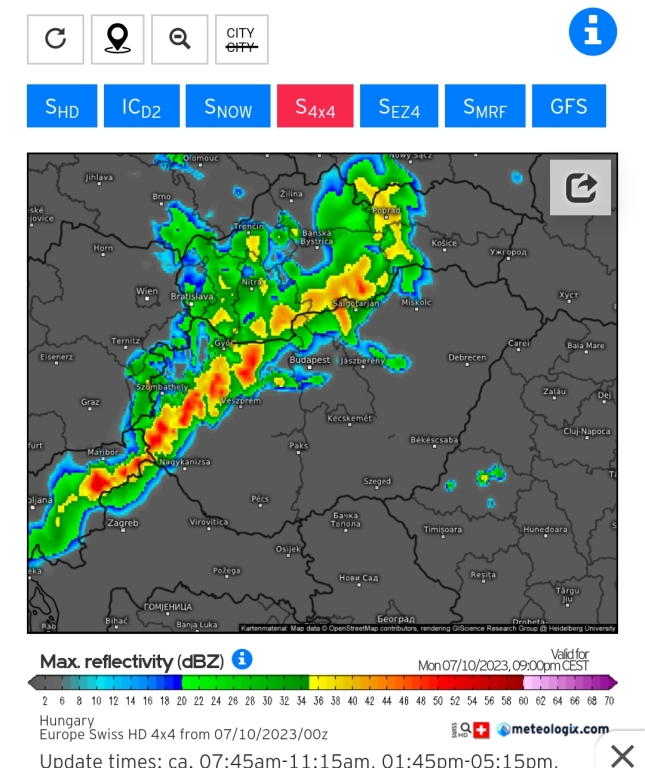The image size is (645, 768).
Task: Open the location pin selector
Action: tap(118, 39)
